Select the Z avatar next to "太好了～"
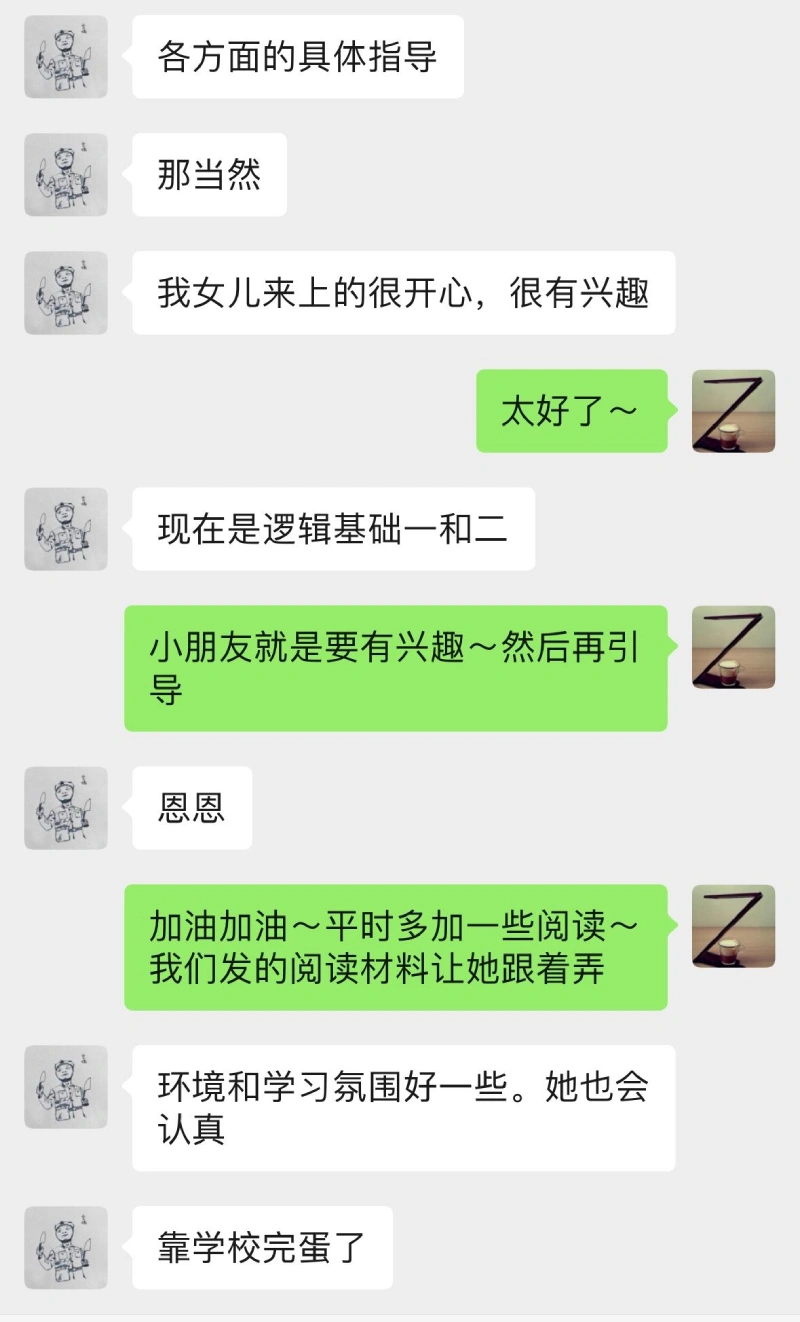The width and height of the screenshot is (800, 1322). point(732,411)
